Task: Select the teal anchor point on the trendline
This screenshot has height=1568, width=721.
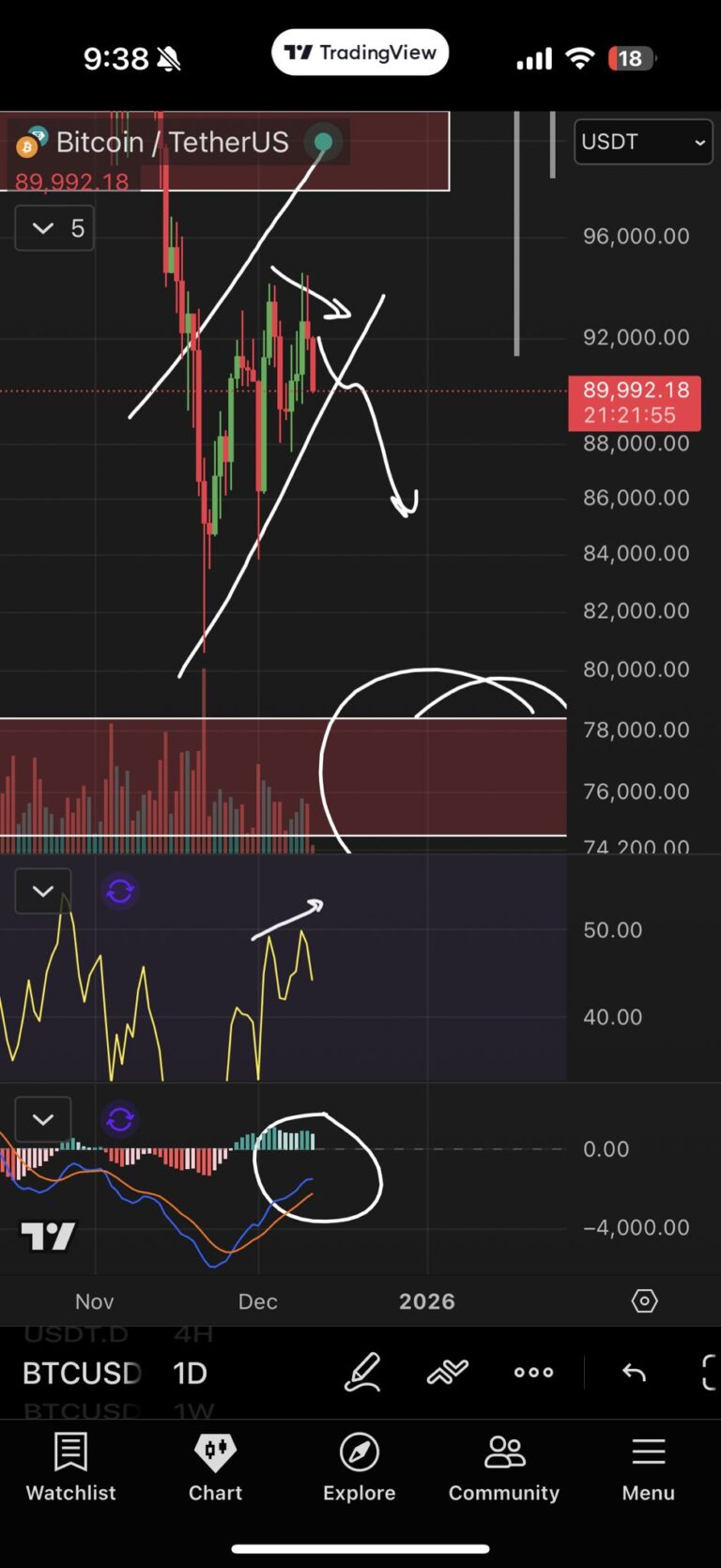Action: point(323,142)
